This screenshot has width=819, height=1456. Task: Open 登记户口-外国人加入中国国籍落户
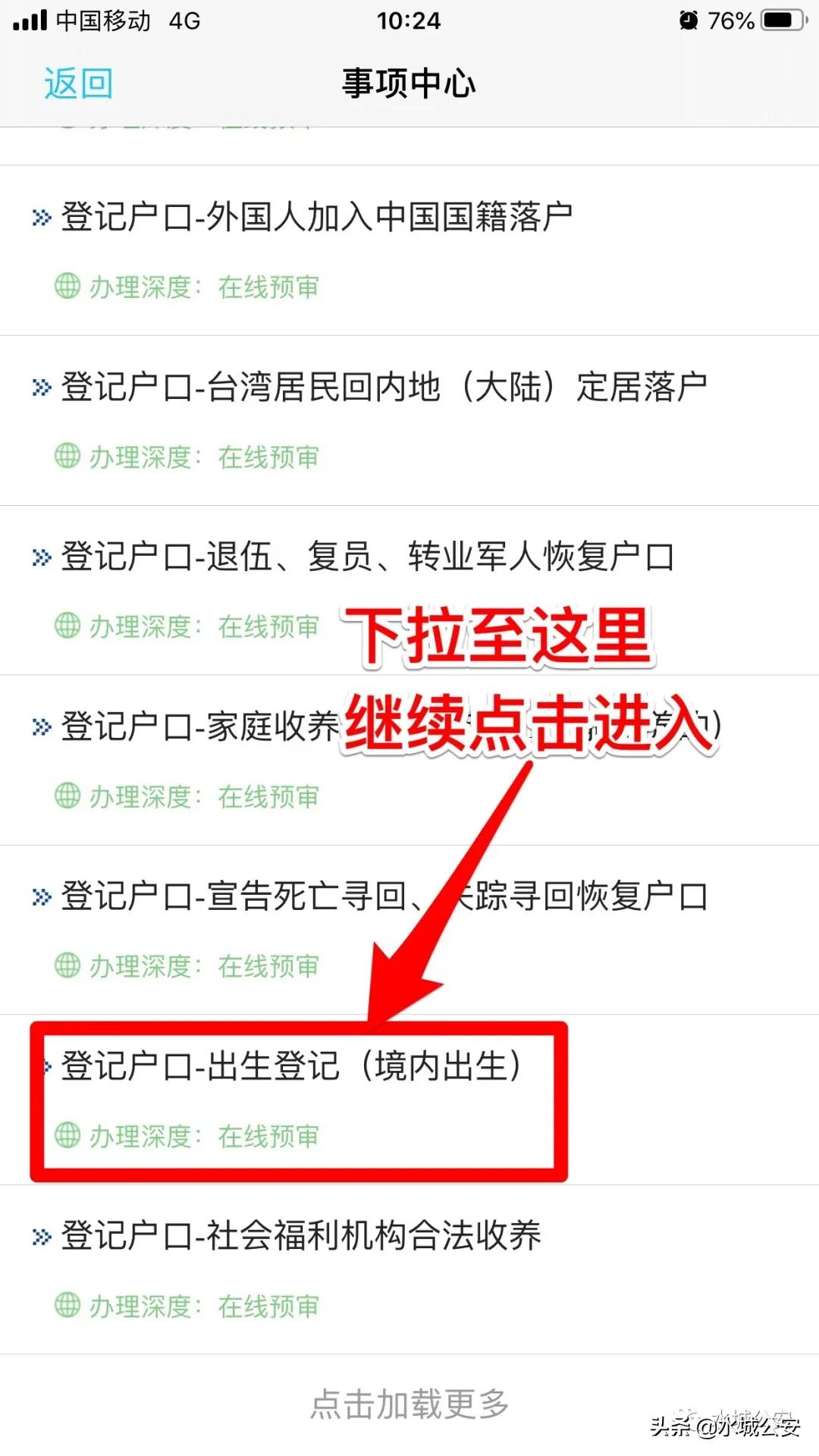(316, 218)
